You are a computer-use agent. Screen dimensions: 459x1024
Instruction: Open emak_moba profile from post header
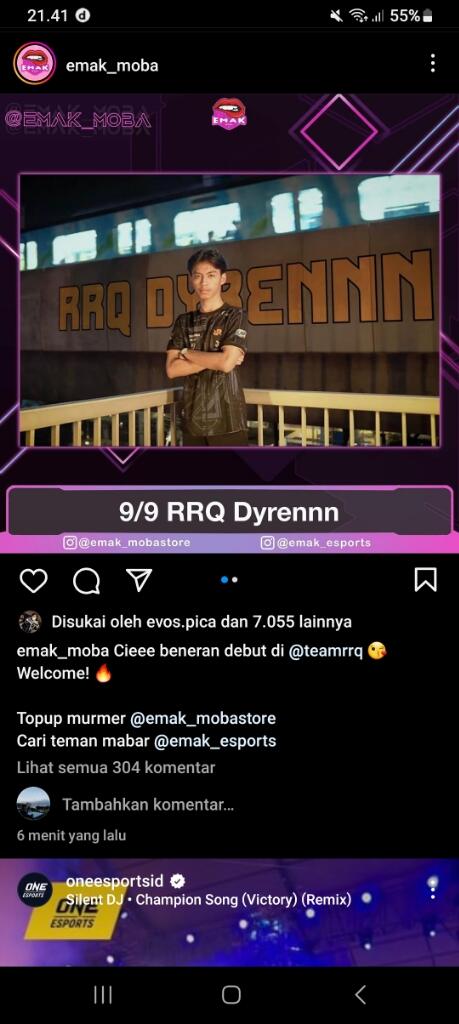[x=112, y=65]
